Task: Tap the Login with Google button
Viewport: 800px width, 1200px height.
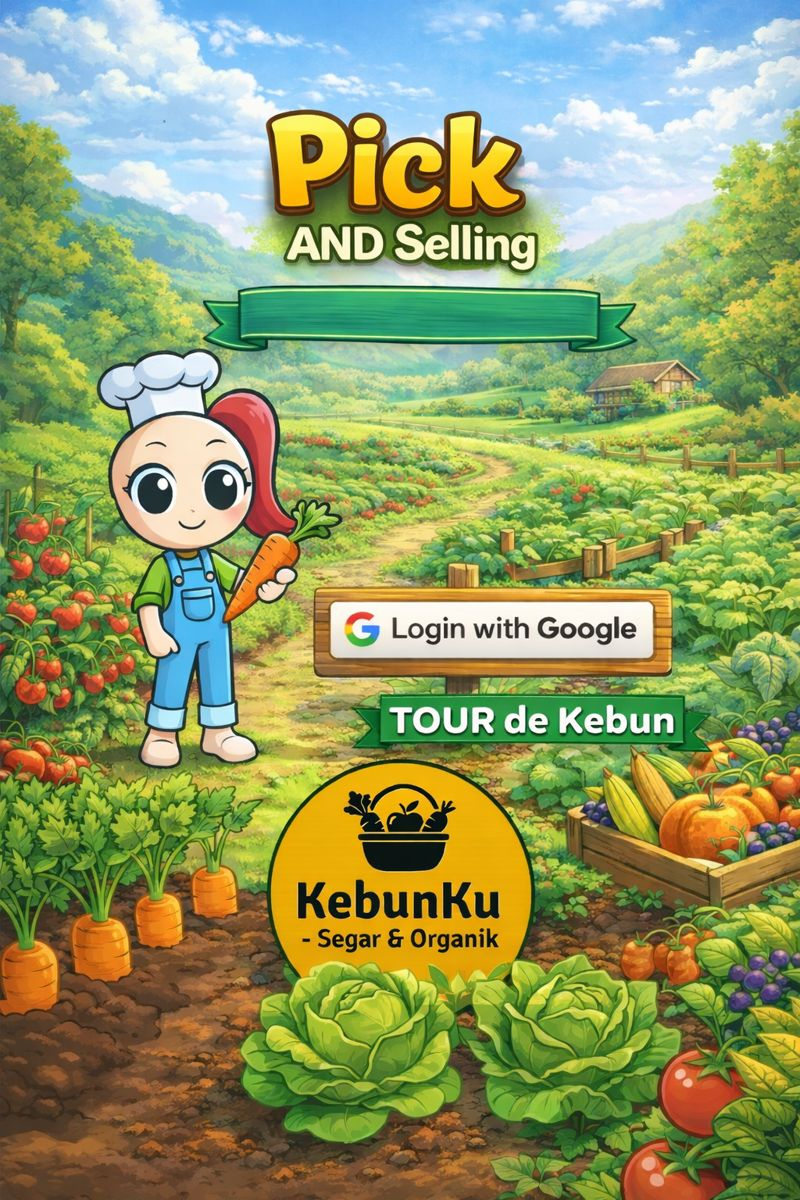Action: [x=491, y=630]
